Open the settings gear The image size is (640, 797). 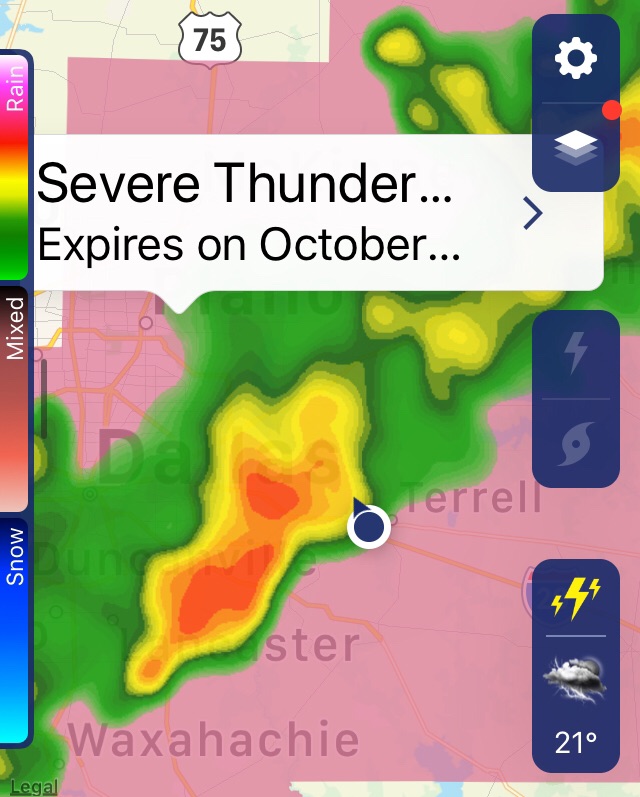pyautogui.click(x=575, y=58)
